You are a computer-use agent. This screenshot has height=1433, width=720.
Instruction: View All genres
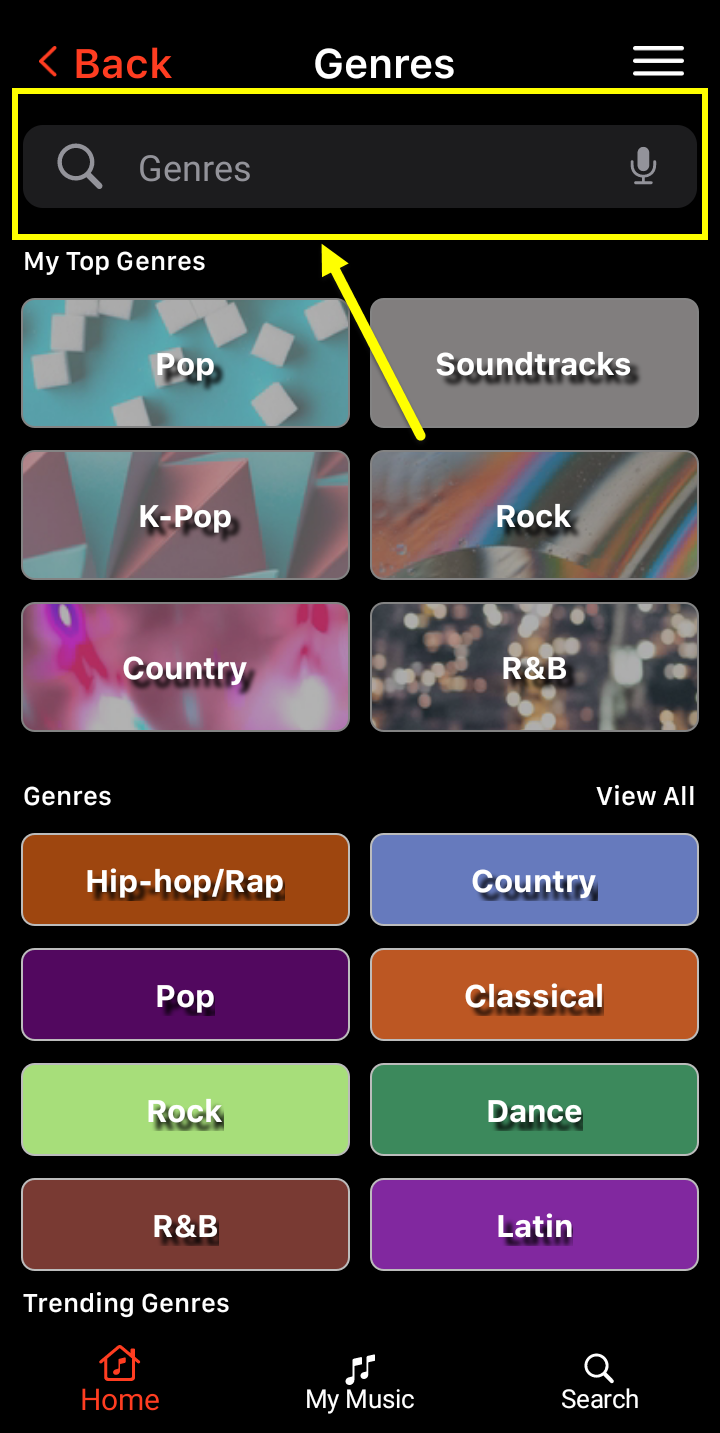click(645, 796)
